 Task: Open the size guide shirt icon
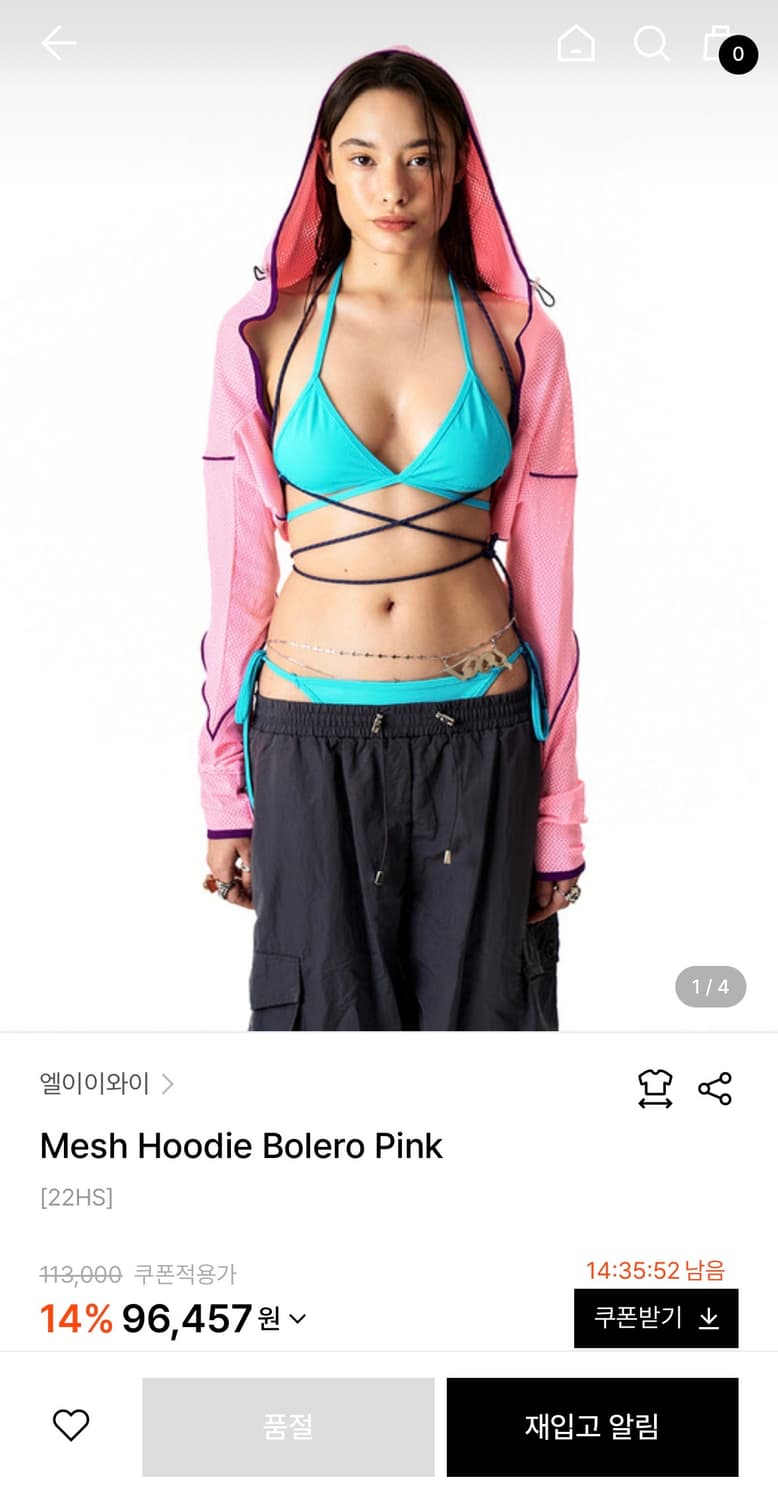(x=656, y=1088)
